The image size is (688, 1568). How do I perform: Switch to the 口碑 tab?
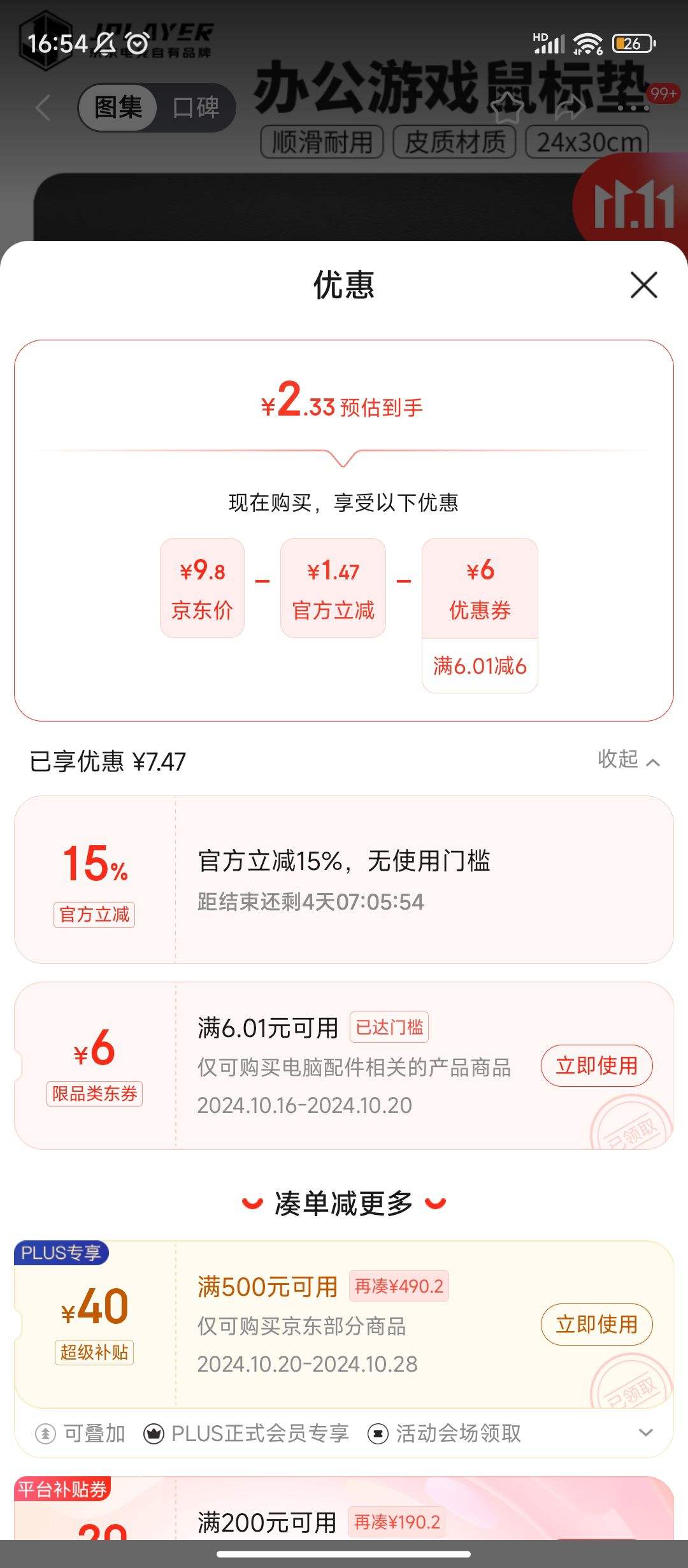pyautogui.click(x=196, y=107)
